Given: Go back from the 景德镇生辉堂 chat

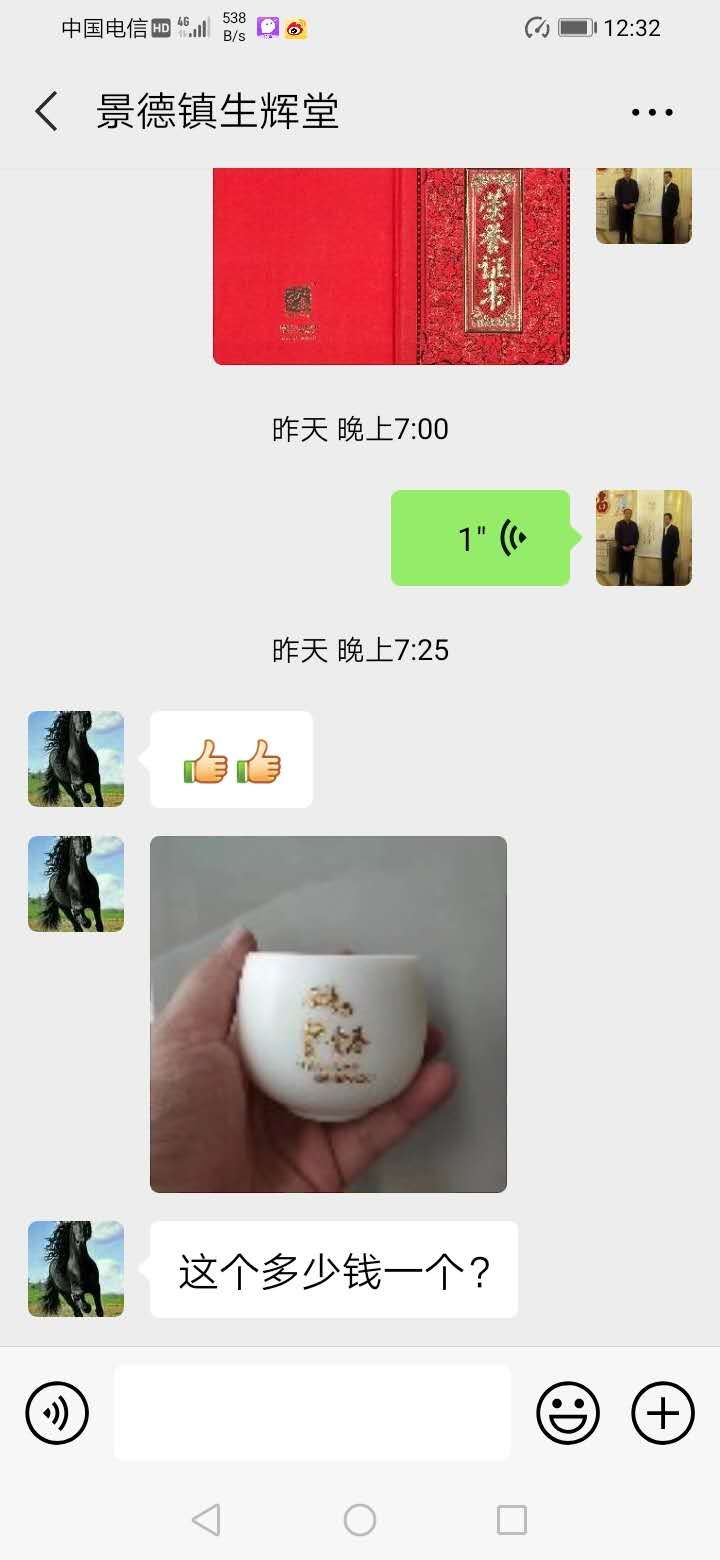Looking at the screenshot, I should 46,111.
